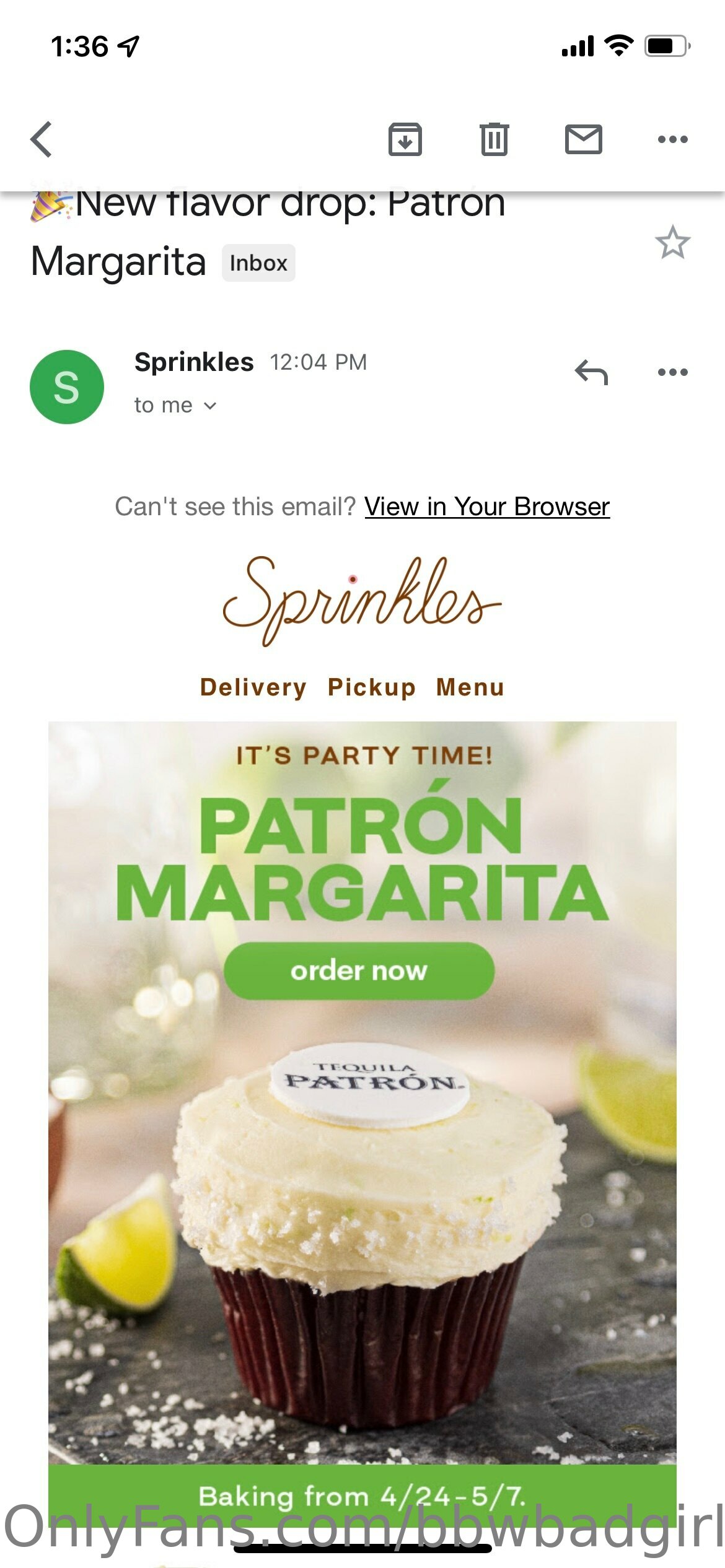
Task: Open the Delivery link
Action: [x=253, y=687]
